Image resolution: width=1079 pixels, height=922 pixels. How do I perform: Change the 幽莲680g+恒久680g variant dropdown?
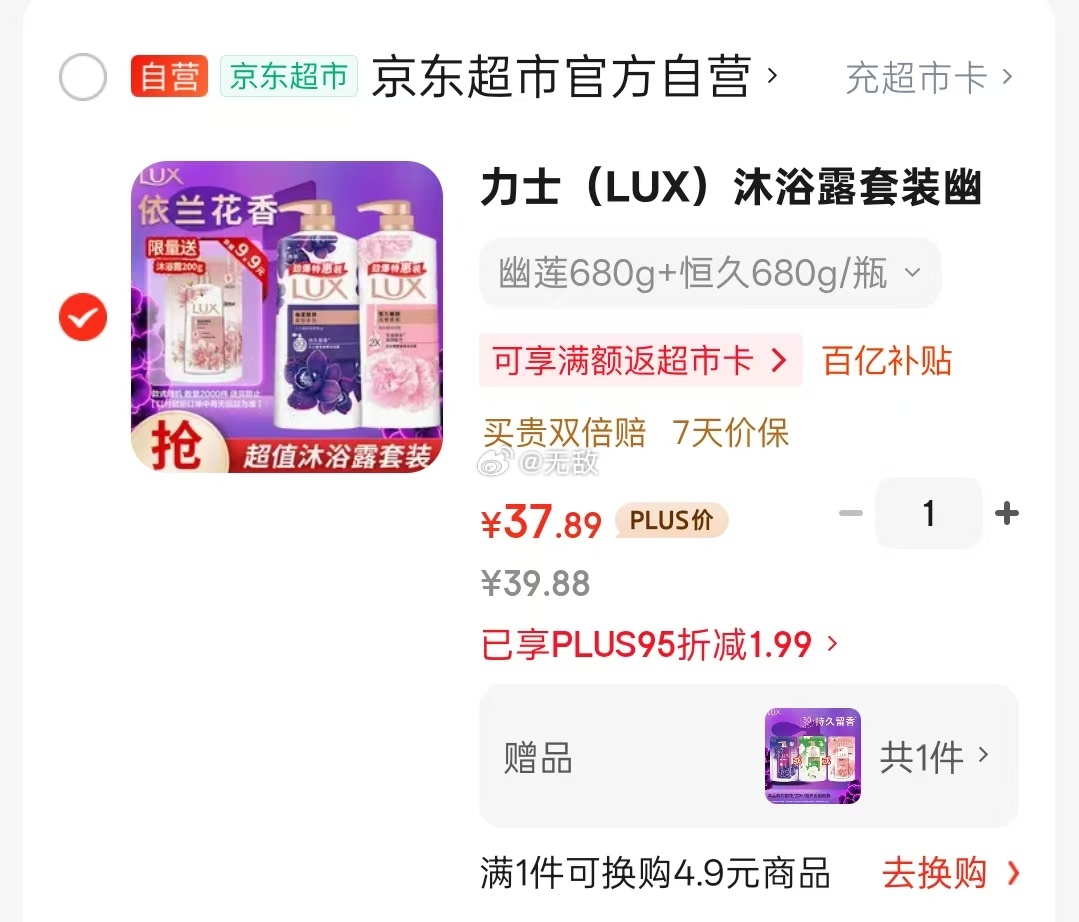[x=709, y=273]
